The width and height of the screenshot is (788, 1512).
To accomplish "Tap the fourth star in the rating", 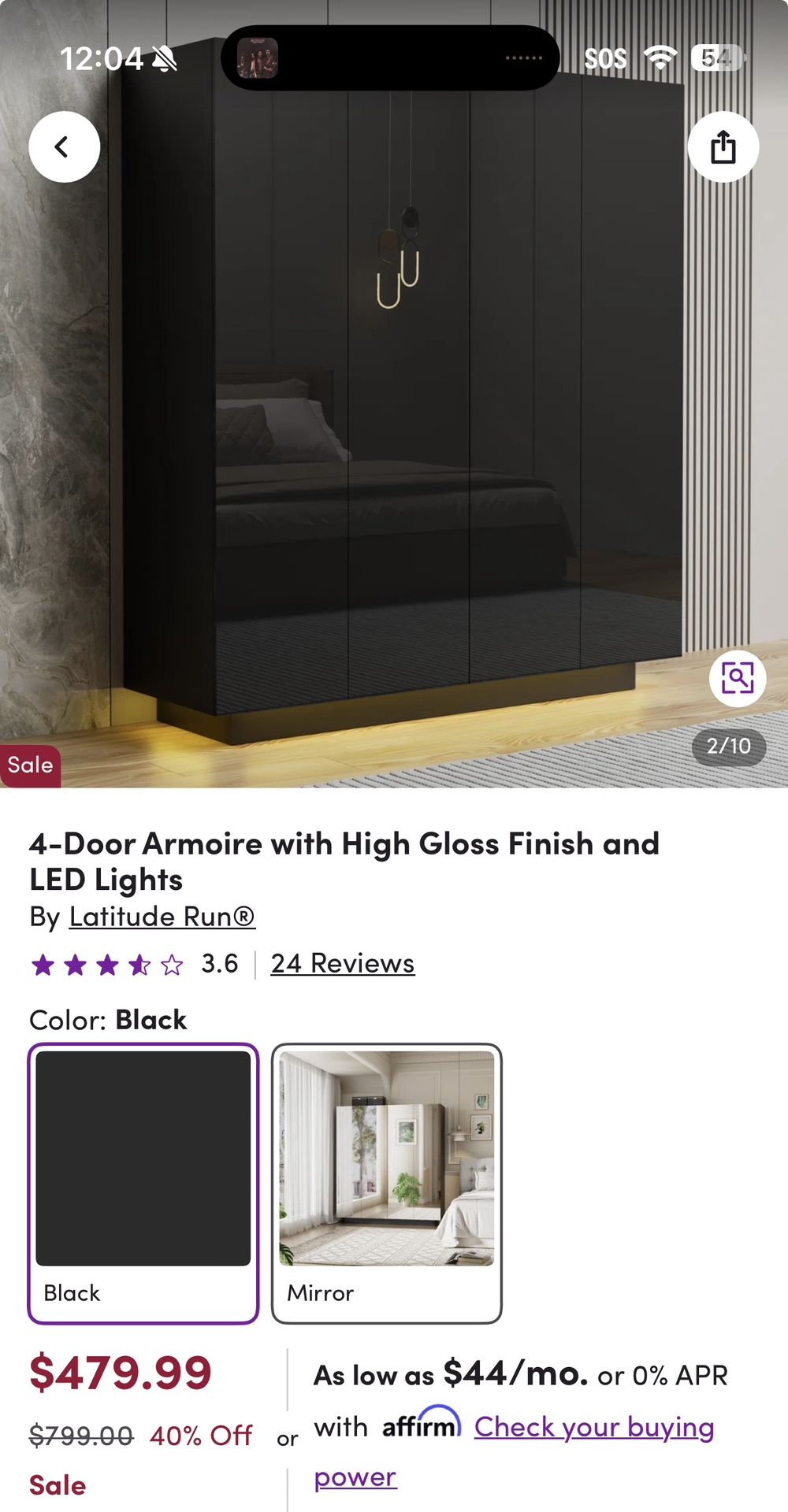I will [137, 963].
